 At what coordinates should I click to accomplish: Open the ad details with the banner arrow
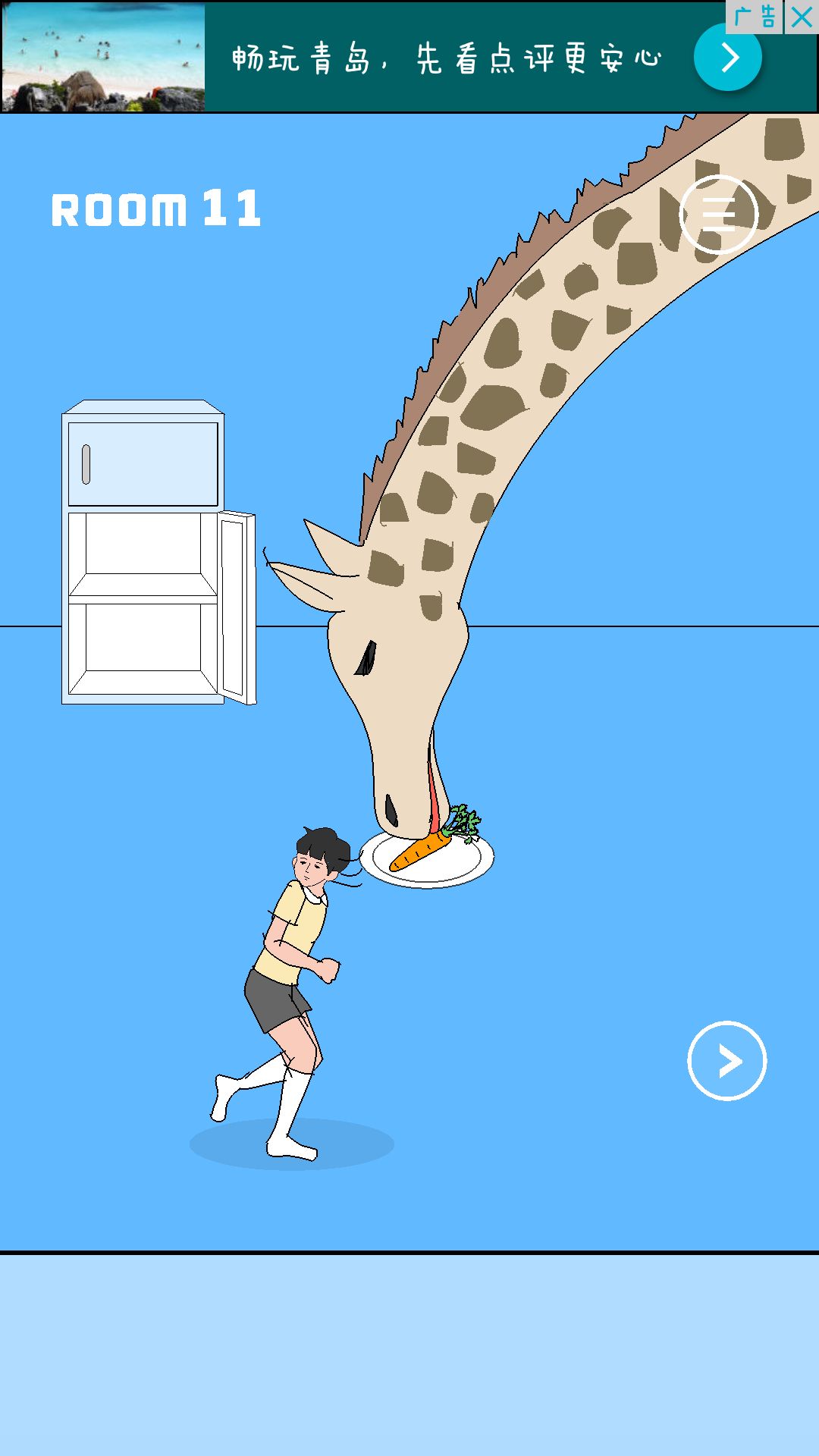point(726,57)
